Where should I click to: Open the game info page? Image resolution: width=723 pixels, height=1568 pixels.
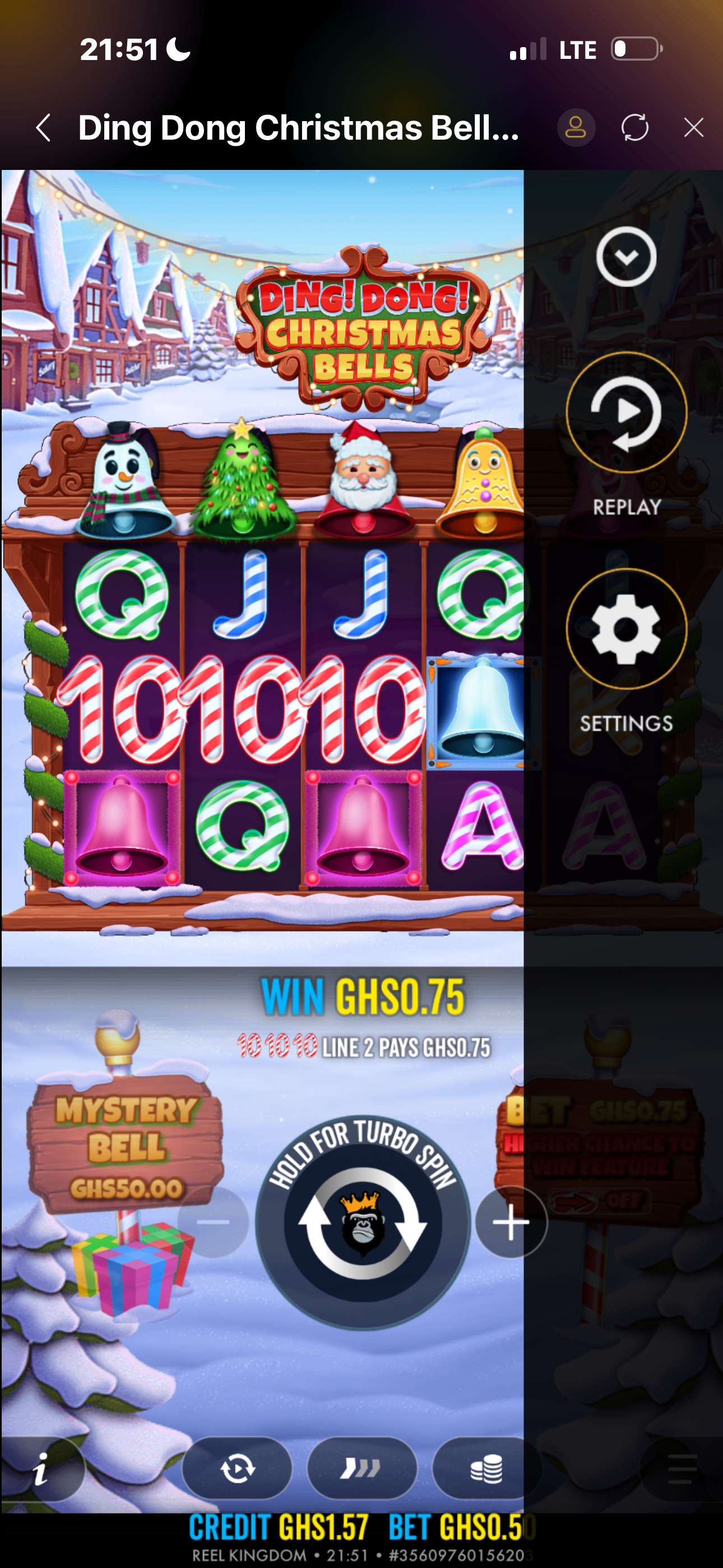tap(41, 1469)
